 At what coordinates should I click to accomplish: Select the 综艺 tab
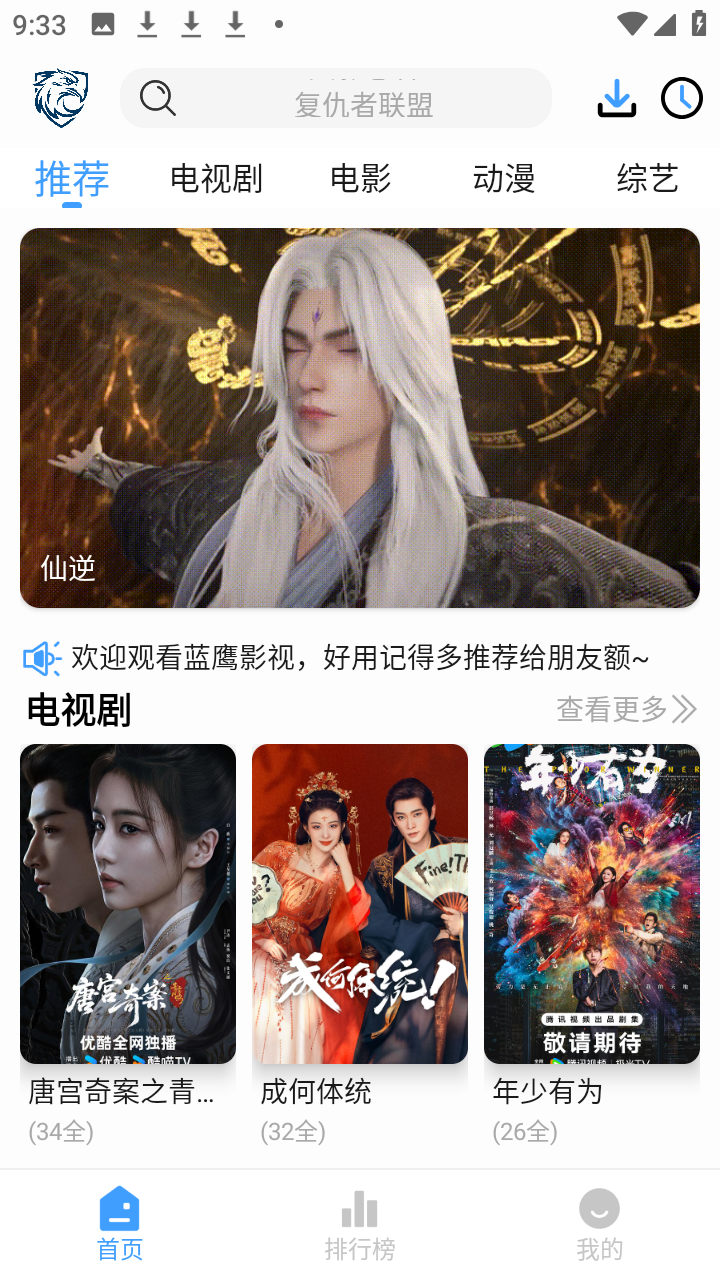[646, 178]
